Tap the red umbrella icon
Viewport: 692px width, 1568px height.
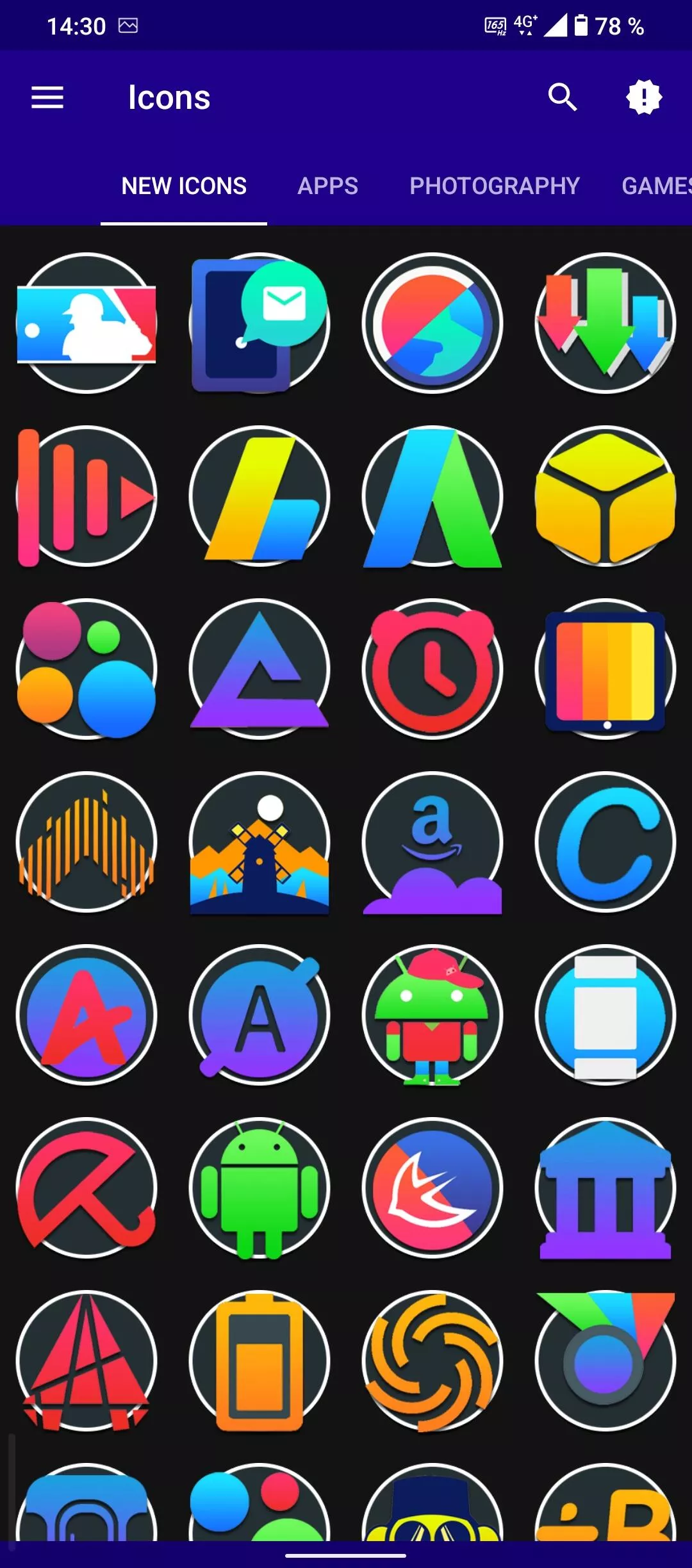click(86, 1188)
